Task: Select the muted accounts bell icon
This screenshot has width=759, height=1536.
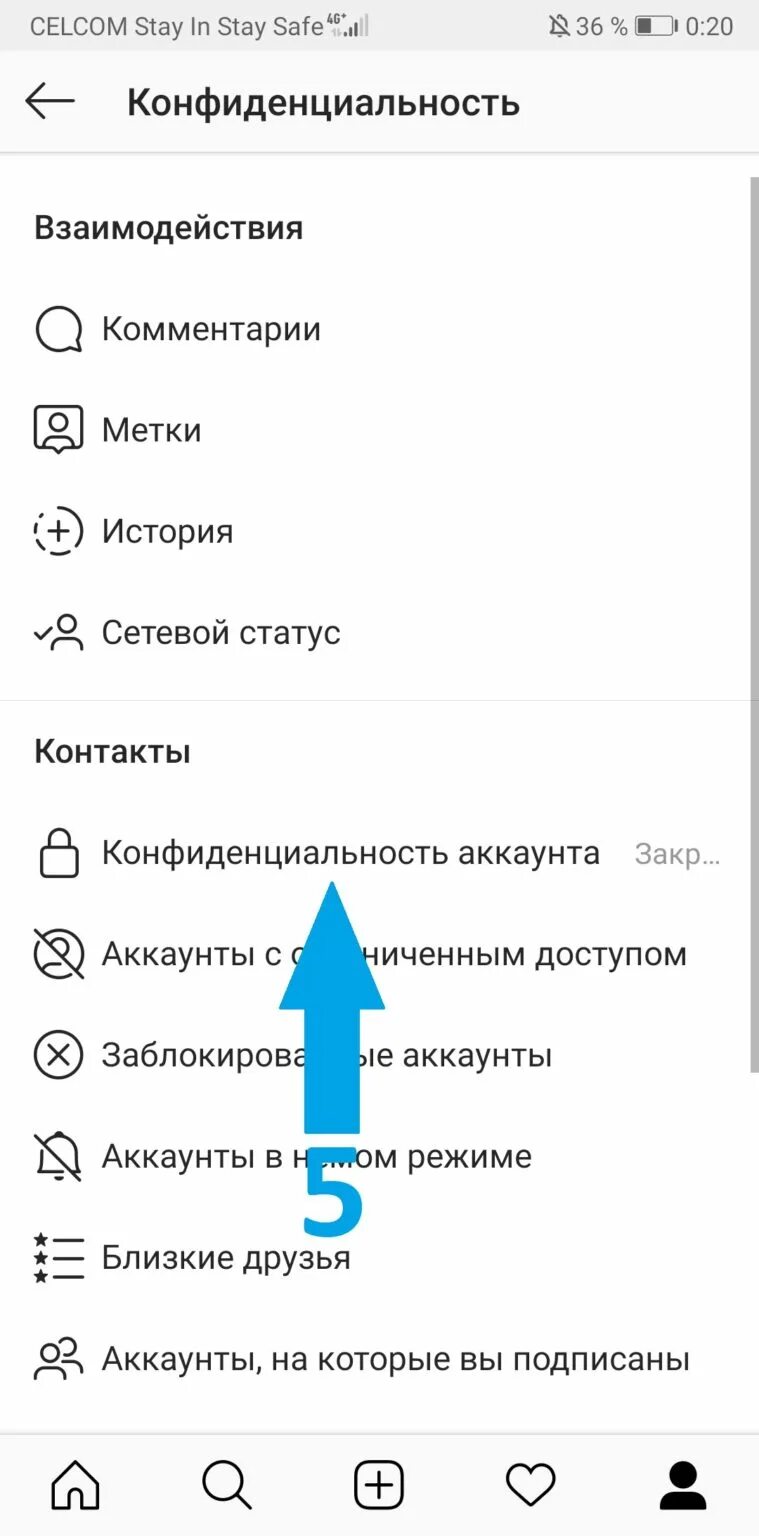Action: point(58,1156)
